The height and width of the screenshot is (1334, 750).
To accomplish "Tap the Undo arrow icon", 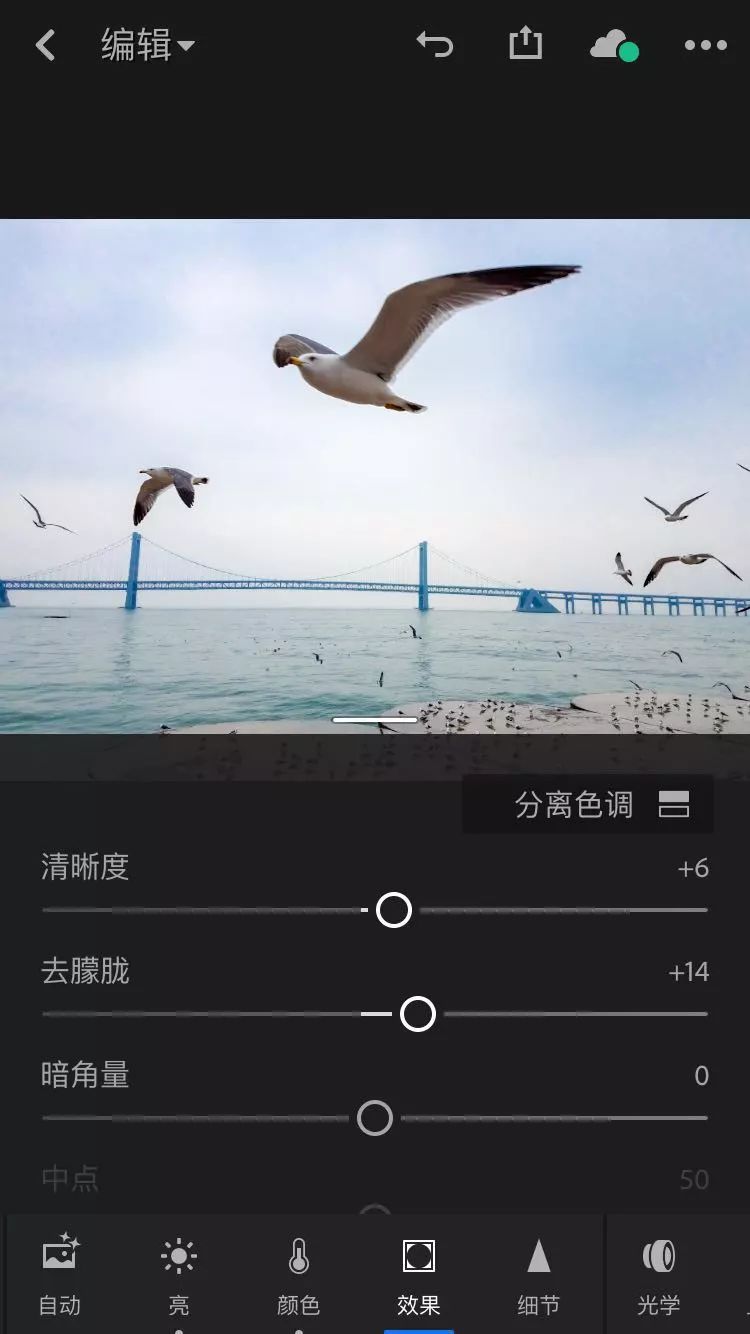I will pyautogui.click(x=434, y=44).
